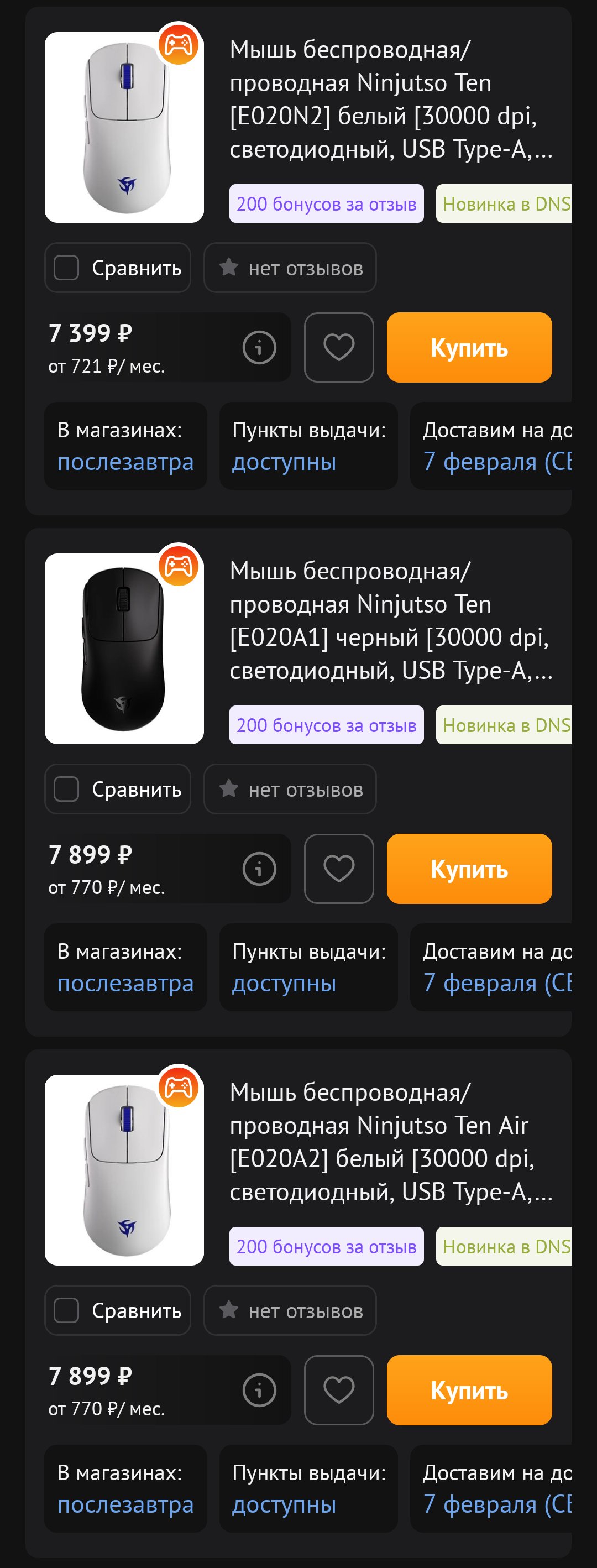Select Compare for Ninjutsu Ten Air E020A2
The width and height of the screenshot is (597, 1568).
[67, 1310]
